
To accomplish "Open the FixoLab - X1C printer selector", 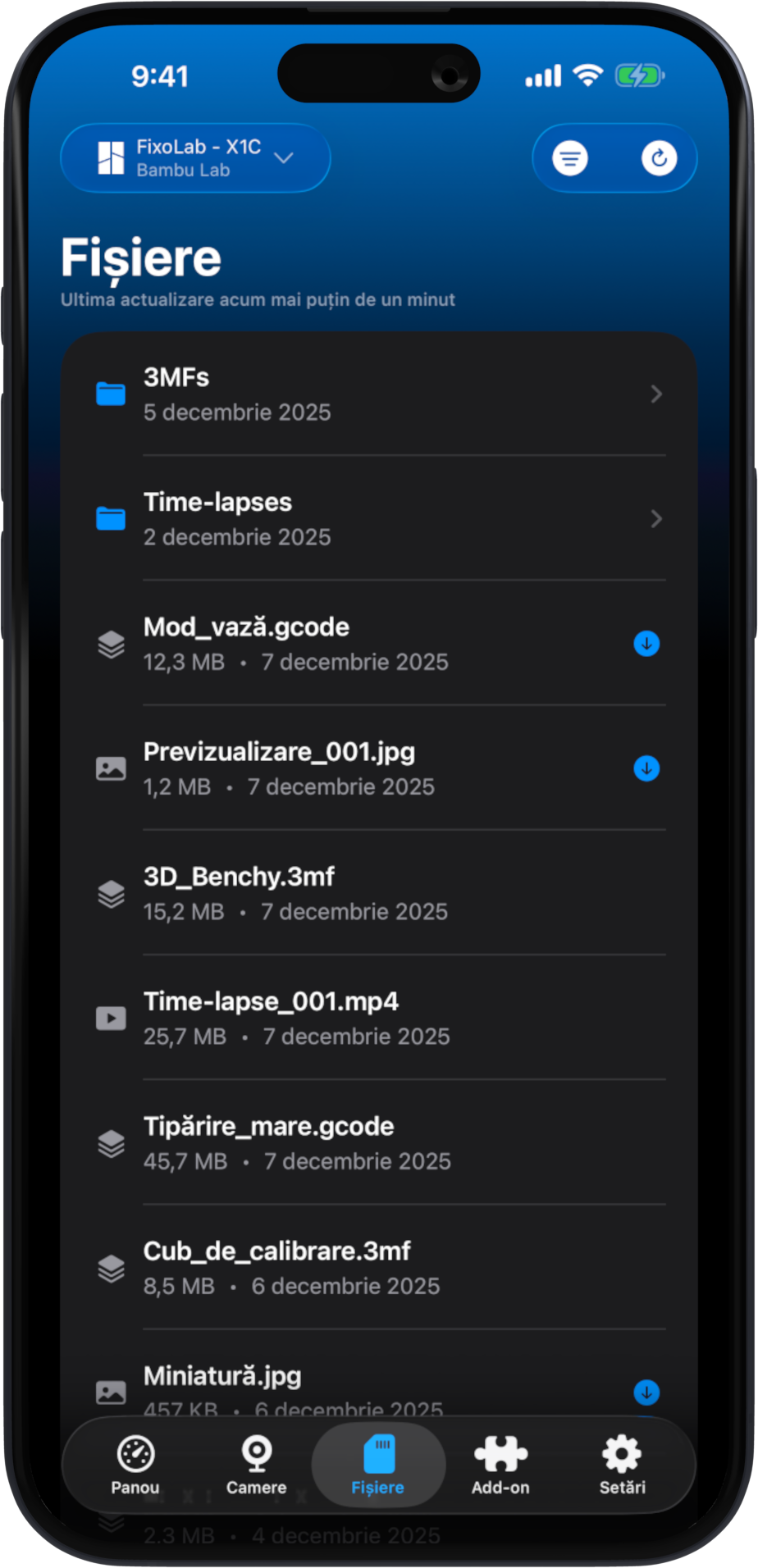I will point(195,158).
